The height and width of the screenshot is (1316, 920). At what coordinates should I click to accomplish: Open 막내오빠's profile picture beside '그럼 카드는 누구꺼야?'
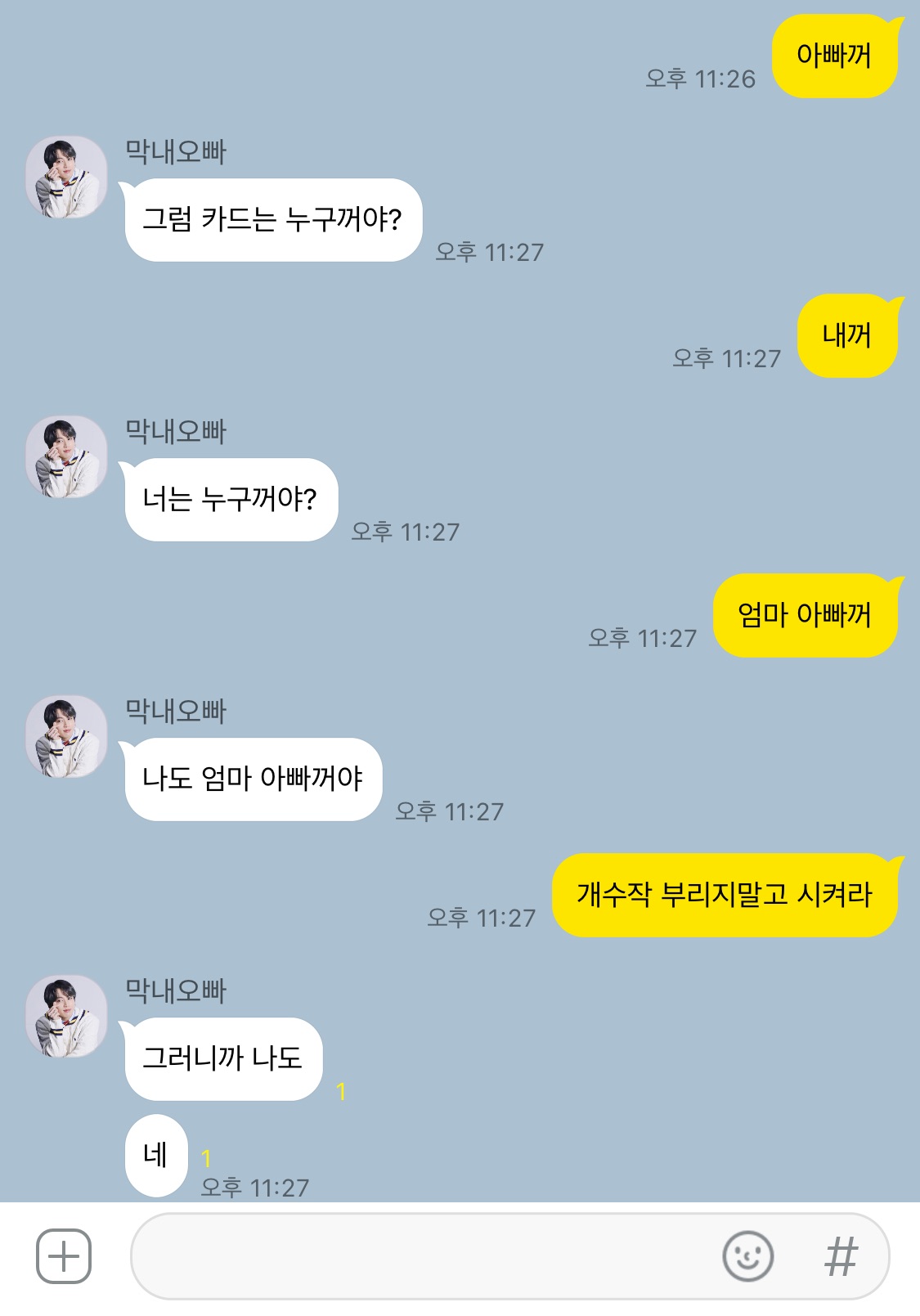(66, 177)
